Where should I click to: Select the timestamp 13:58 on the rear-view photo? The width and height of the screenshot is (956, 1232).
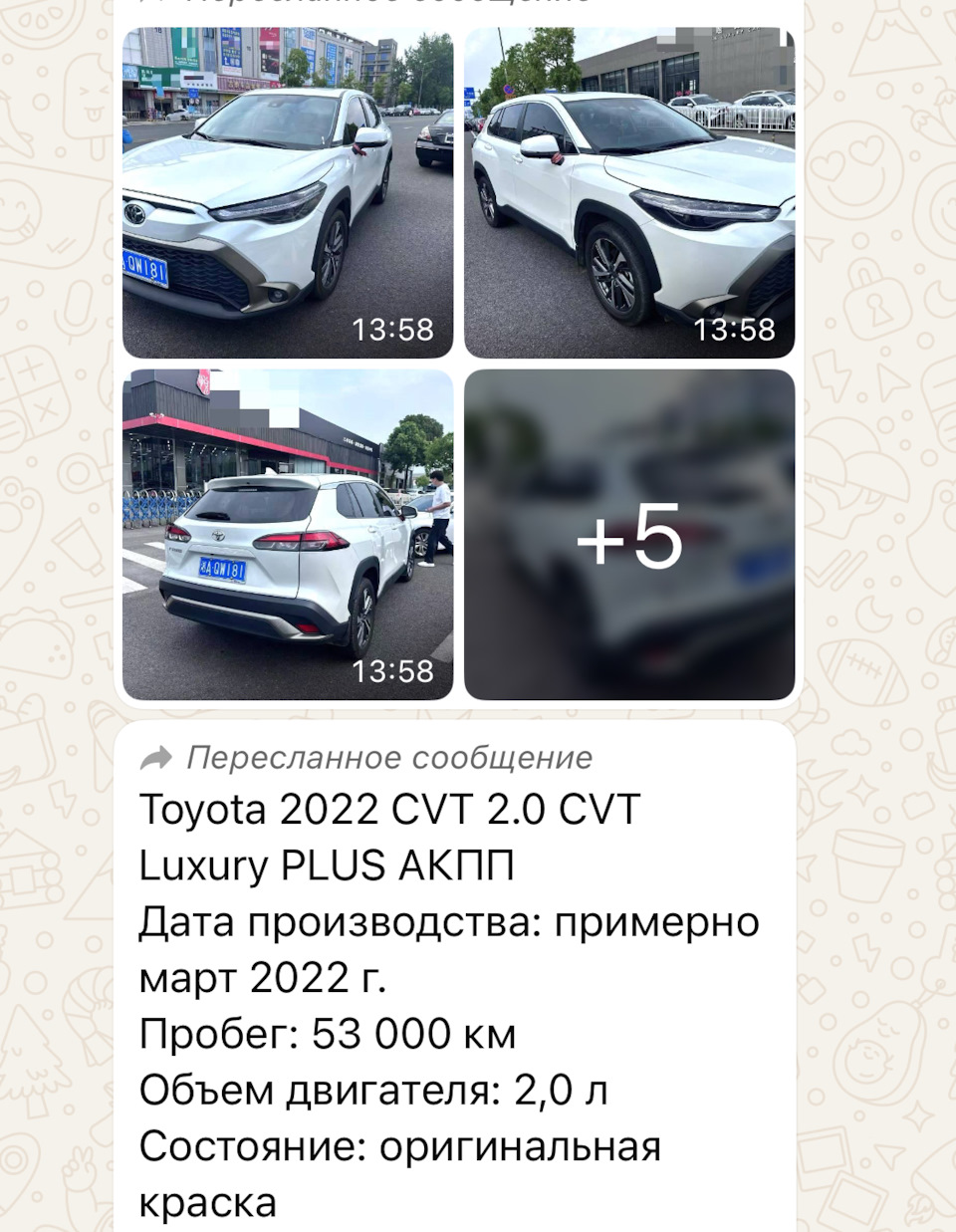pos(397,670)
